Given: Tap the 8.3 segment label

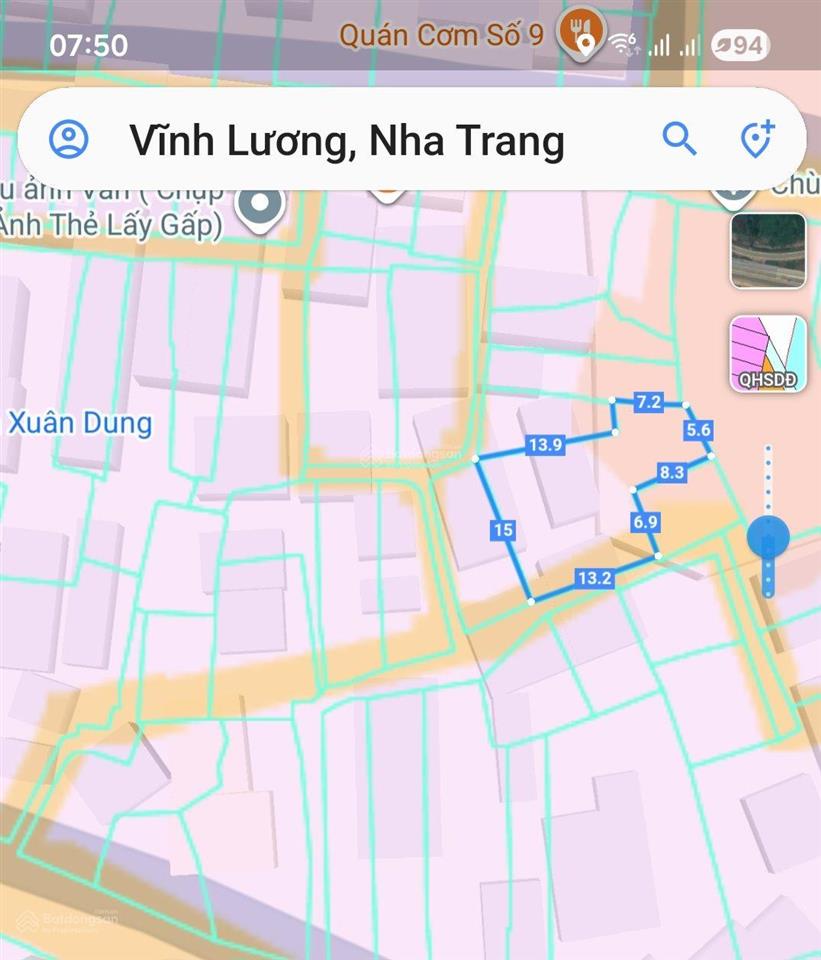Looking at the screenshot, I should (674, 472).
